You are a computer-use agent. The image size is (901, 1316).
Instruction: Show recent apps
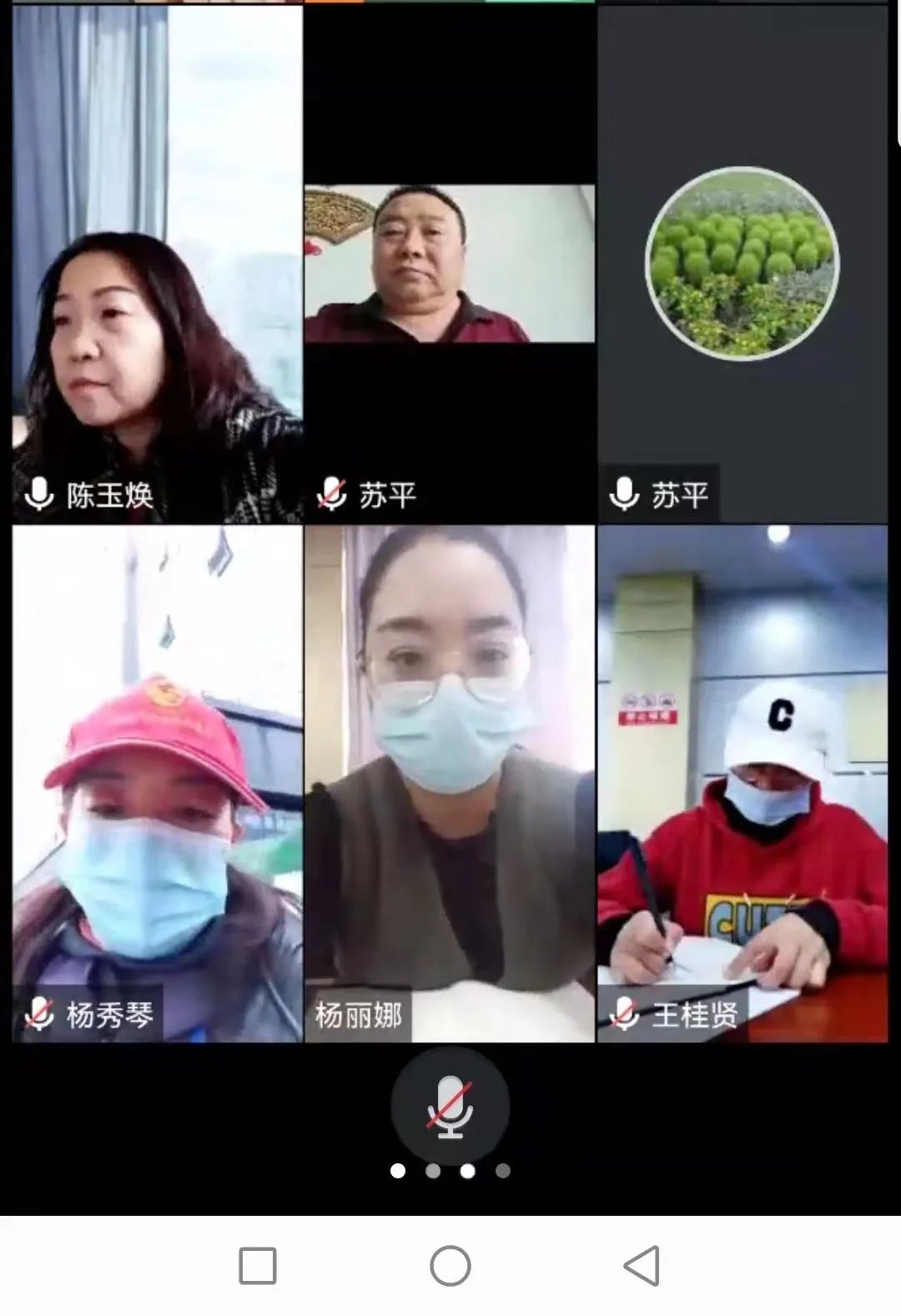[x=258, y=1266]
